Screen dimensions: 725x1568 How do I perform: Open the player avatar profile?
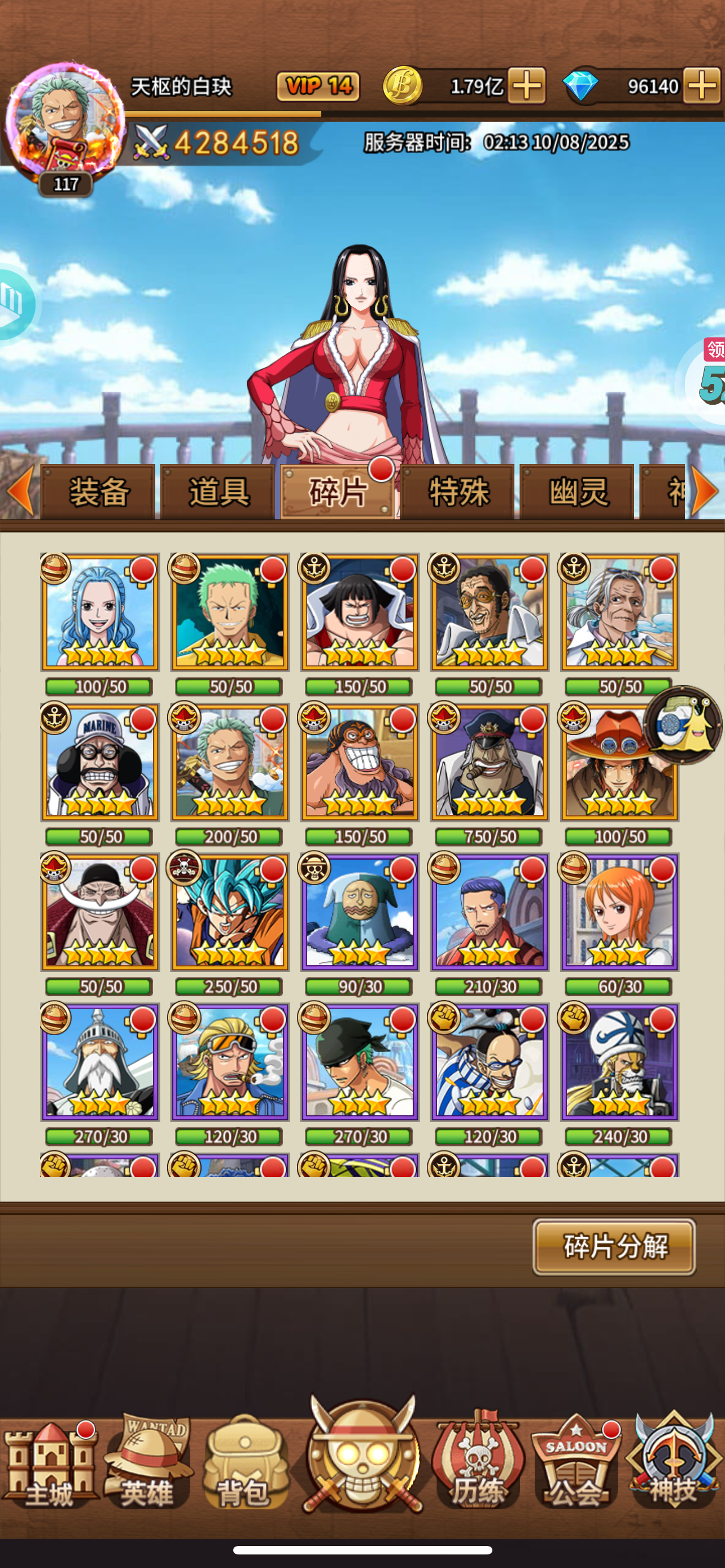[x=64, y=125]
